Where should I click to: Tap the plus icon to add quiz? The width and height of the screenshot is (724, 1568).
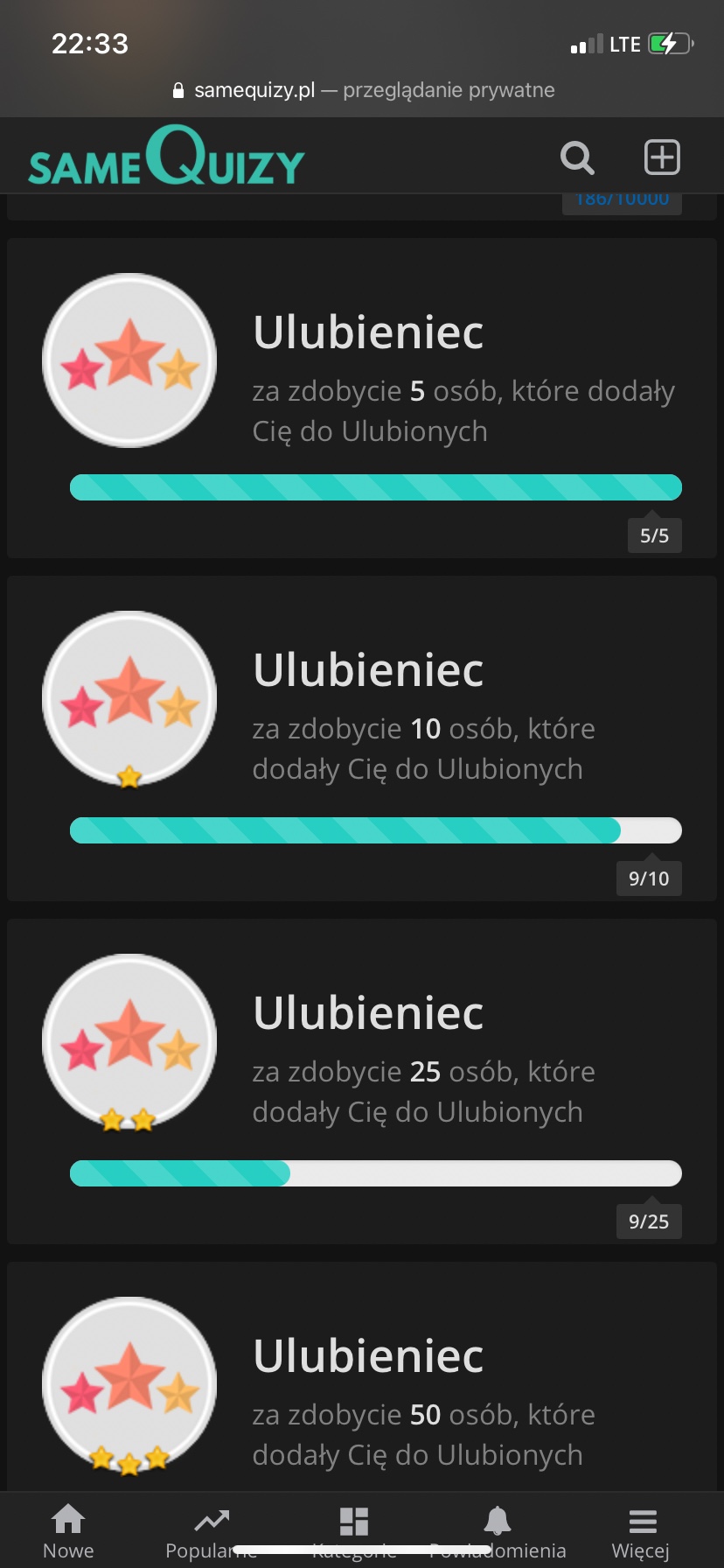pos(662,157)
